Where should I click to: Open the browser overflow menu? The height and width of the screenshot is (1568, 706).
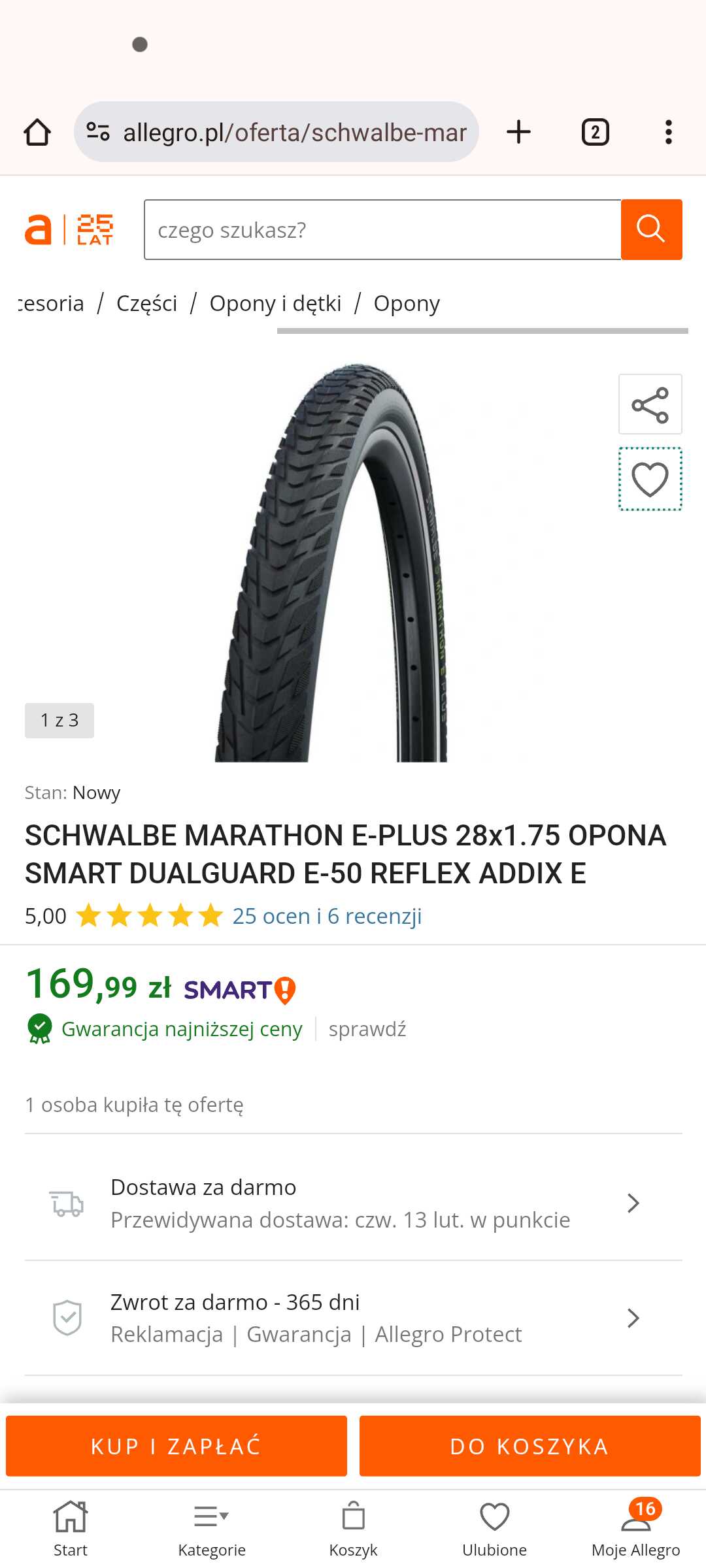point(668,132)
